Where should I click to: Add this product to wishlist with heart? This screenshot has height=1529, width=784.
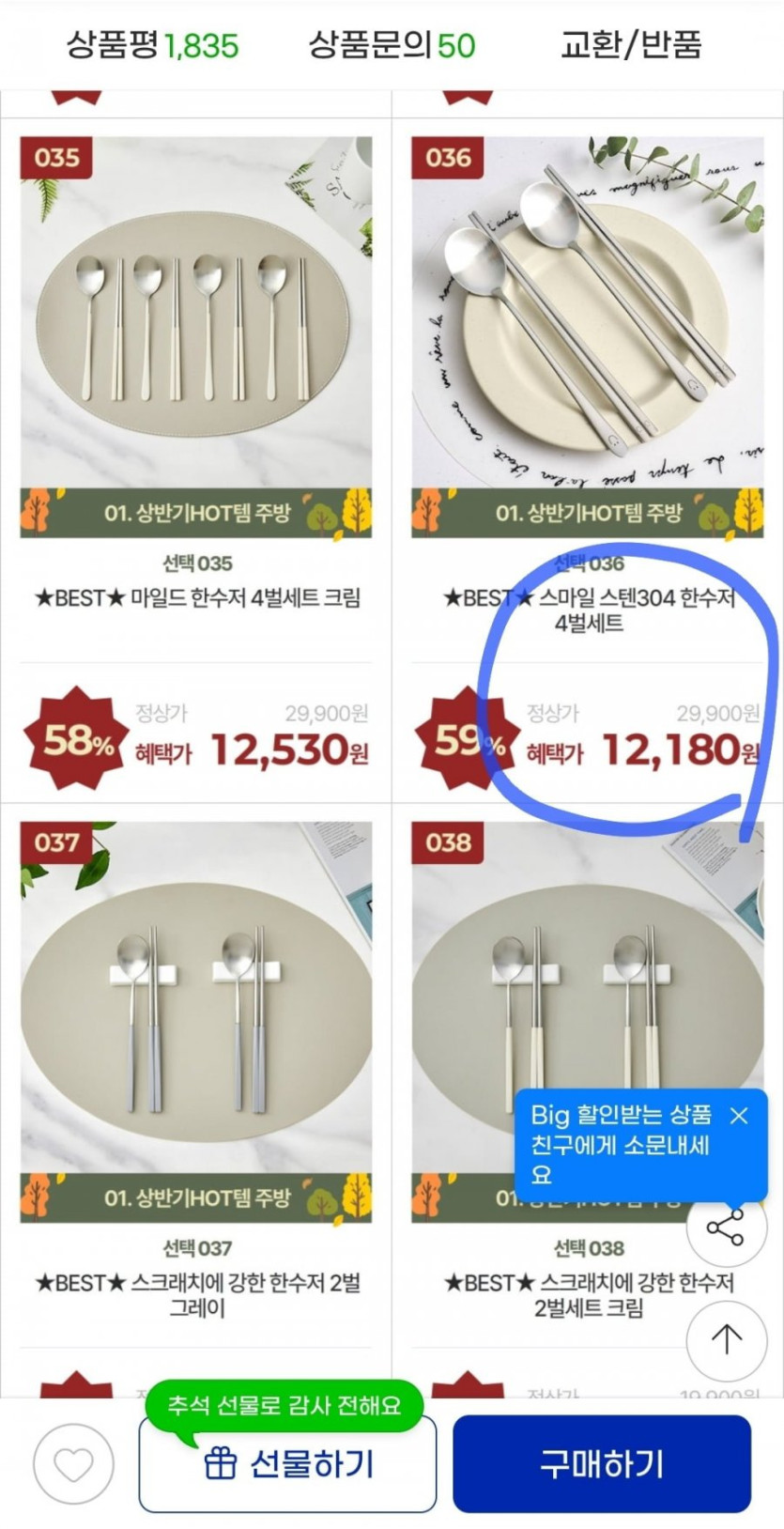click(x=73, y=1464)
